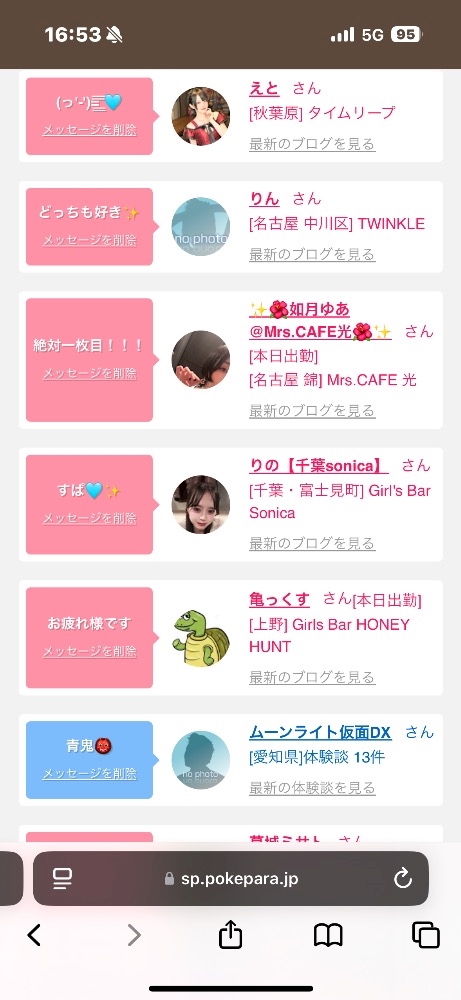The image size is (461, 1000).
Task: View latest blog of 亀っくす
Action: pyautogui.click(x=312, y=677)
